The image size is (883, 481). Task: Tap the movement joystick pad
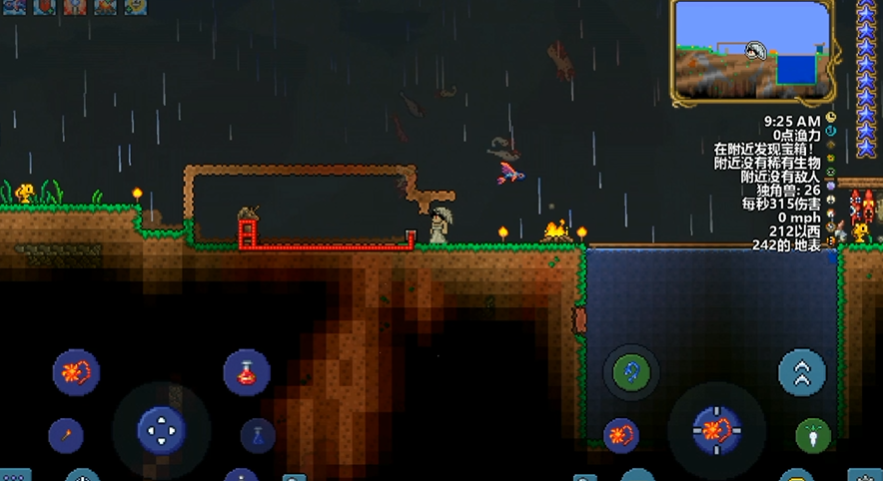(160, 431)
